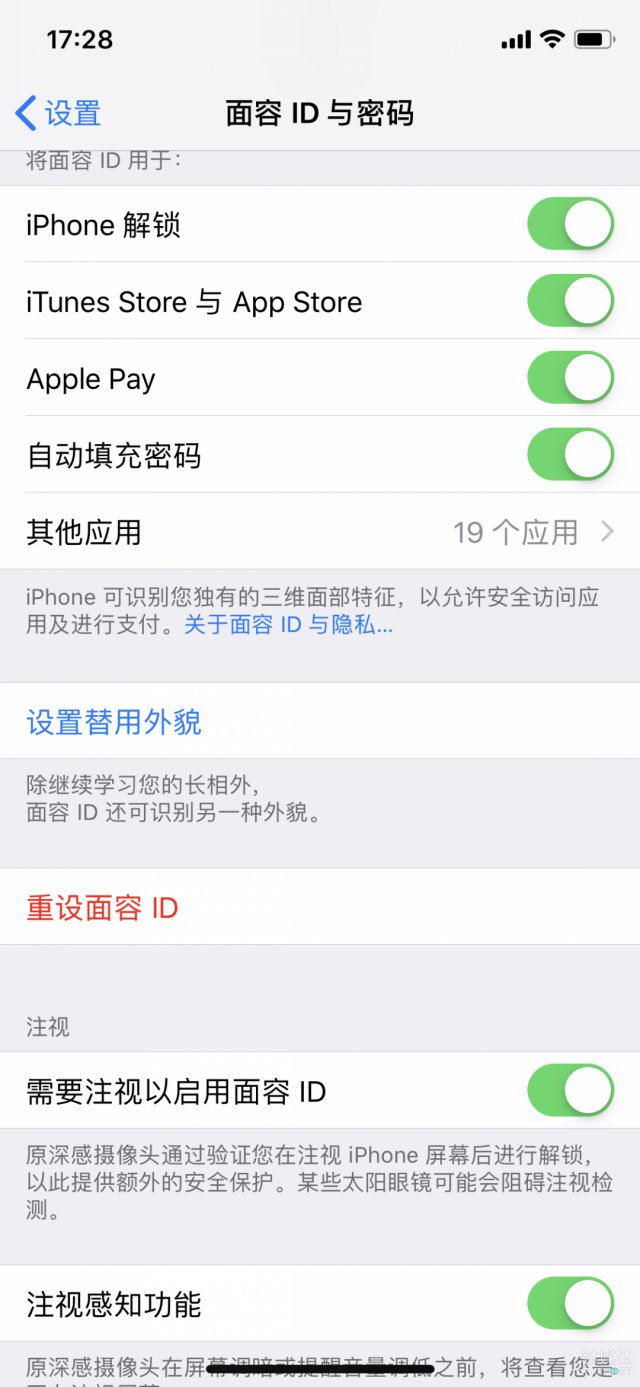This screenshot has width=640, height=1387.
Task: Disable 注视感知功能 switch
Action: click(570, 1303)
